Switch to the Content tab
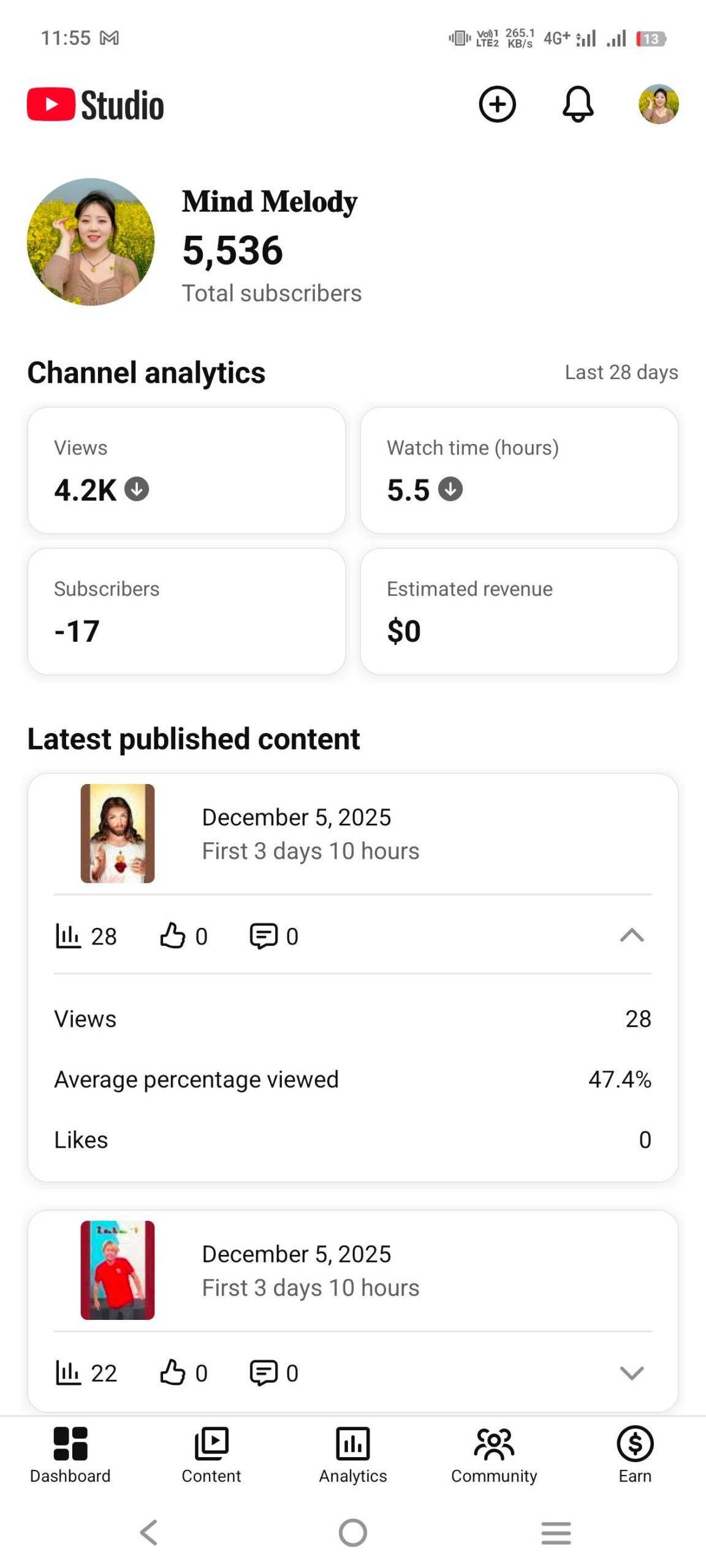The height and width of the screenshot is (1568, 706). click(x=211, y=1455)
